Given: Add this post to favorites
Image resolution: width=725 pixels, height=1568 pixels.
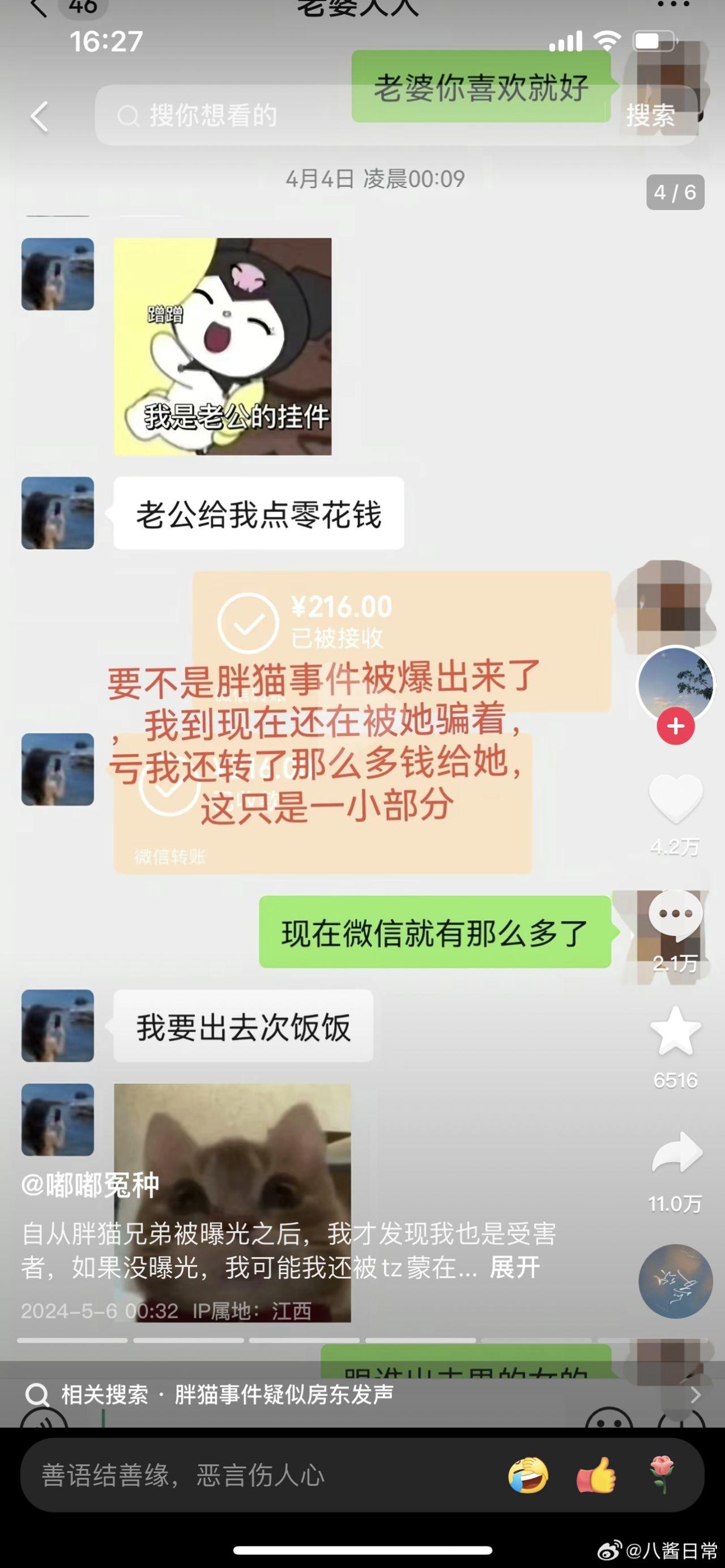Looking at the screenshot, I should pos(675,1032).
